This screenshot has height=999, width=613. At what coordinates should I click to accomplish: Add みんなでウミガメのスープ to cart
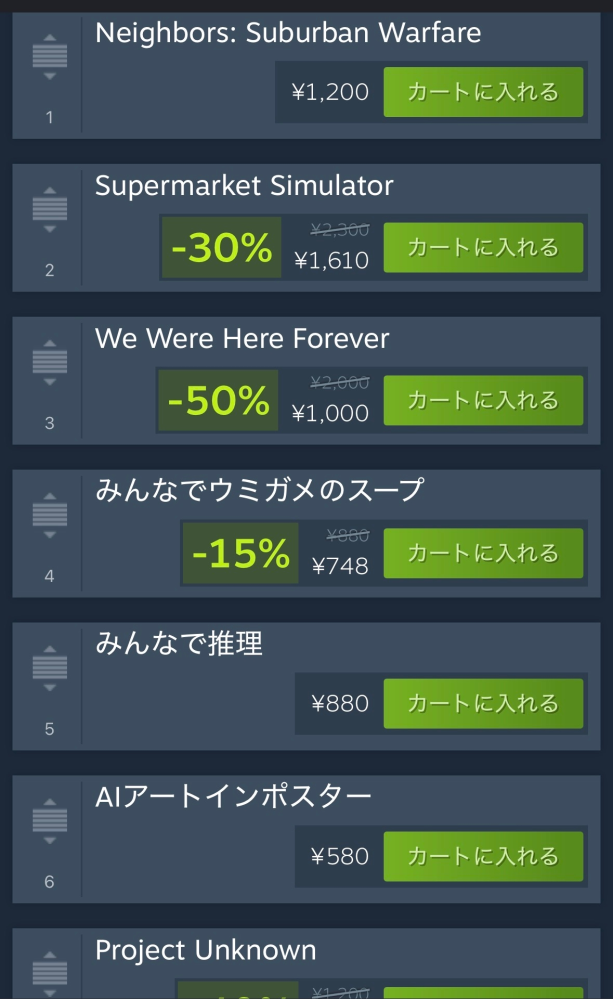[x=482, y=553]
